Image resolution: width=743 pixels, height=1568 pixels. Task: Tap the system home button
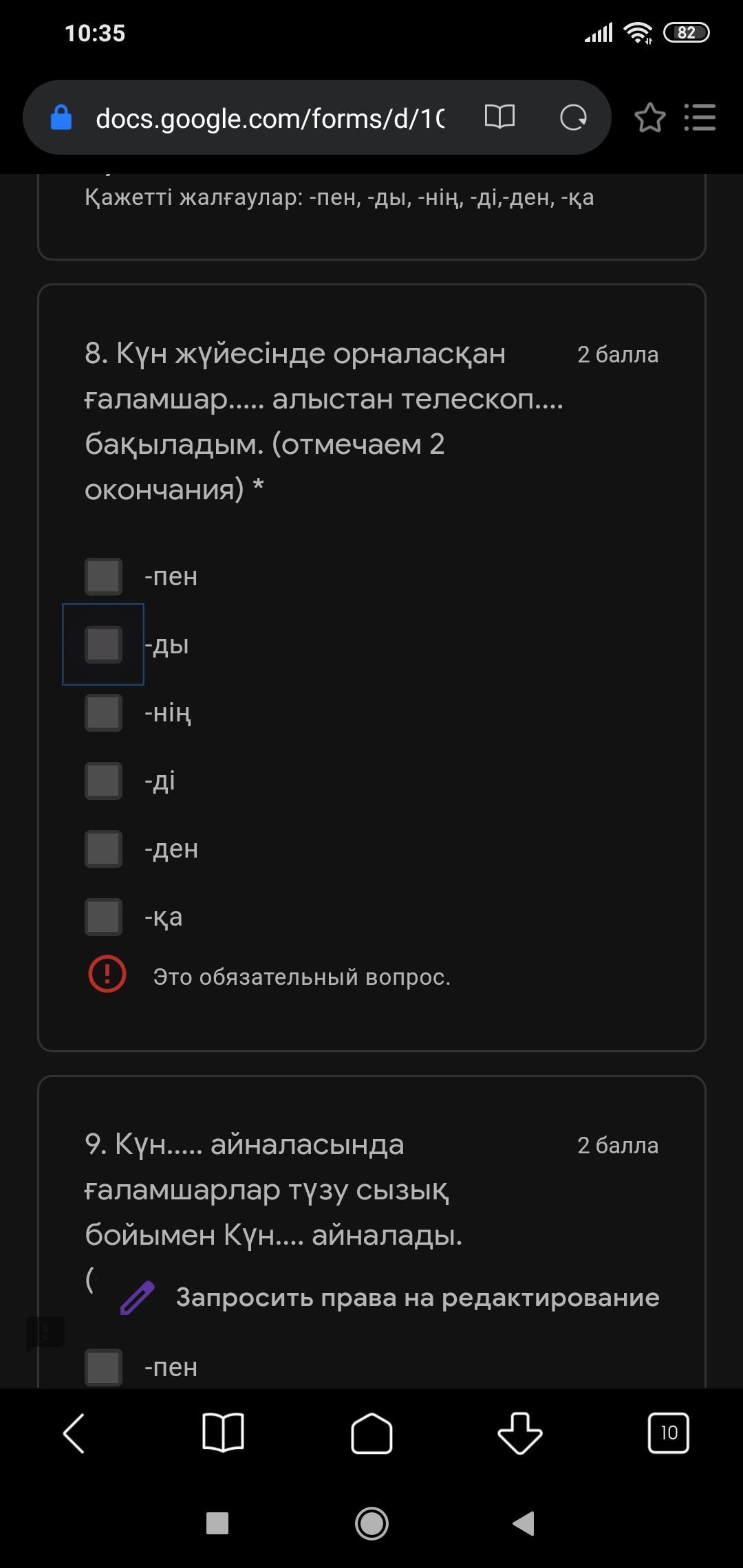click(371, 1523)
